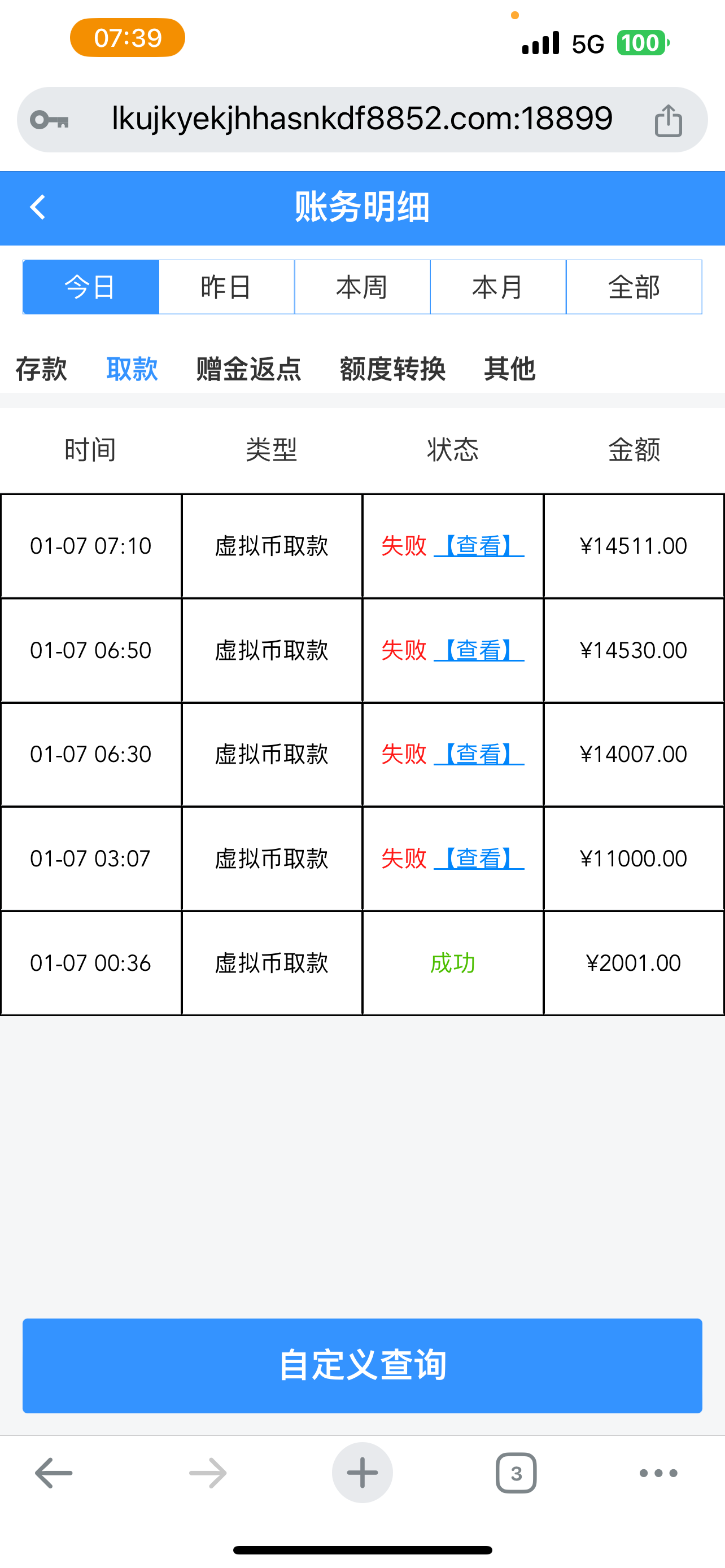Switch to the 全部 tab
The image size is (725, 1568).
(x=634, y=287)
